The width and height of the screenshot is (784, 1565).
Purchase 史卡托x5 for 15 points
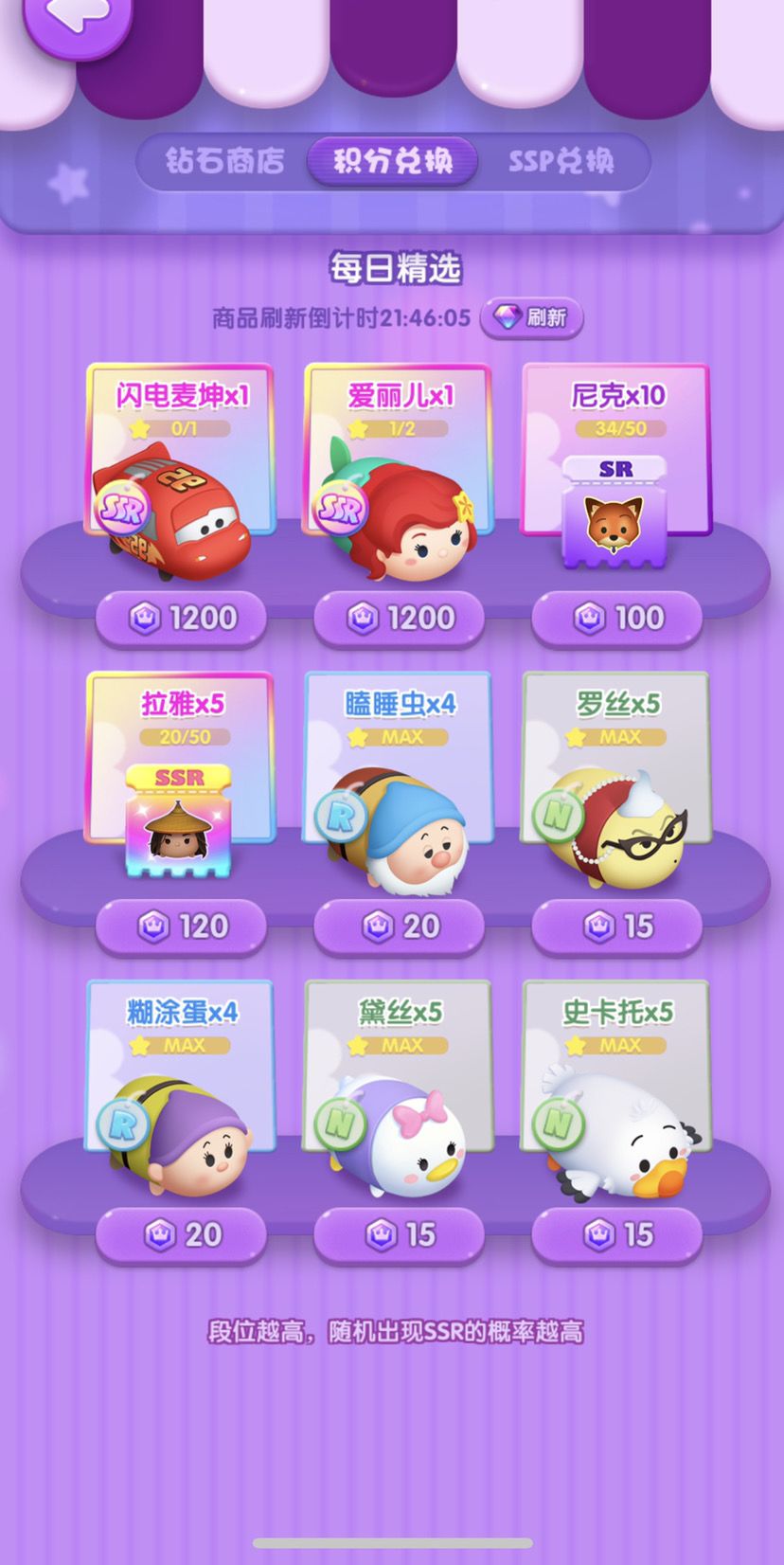tap(616, 1235)
